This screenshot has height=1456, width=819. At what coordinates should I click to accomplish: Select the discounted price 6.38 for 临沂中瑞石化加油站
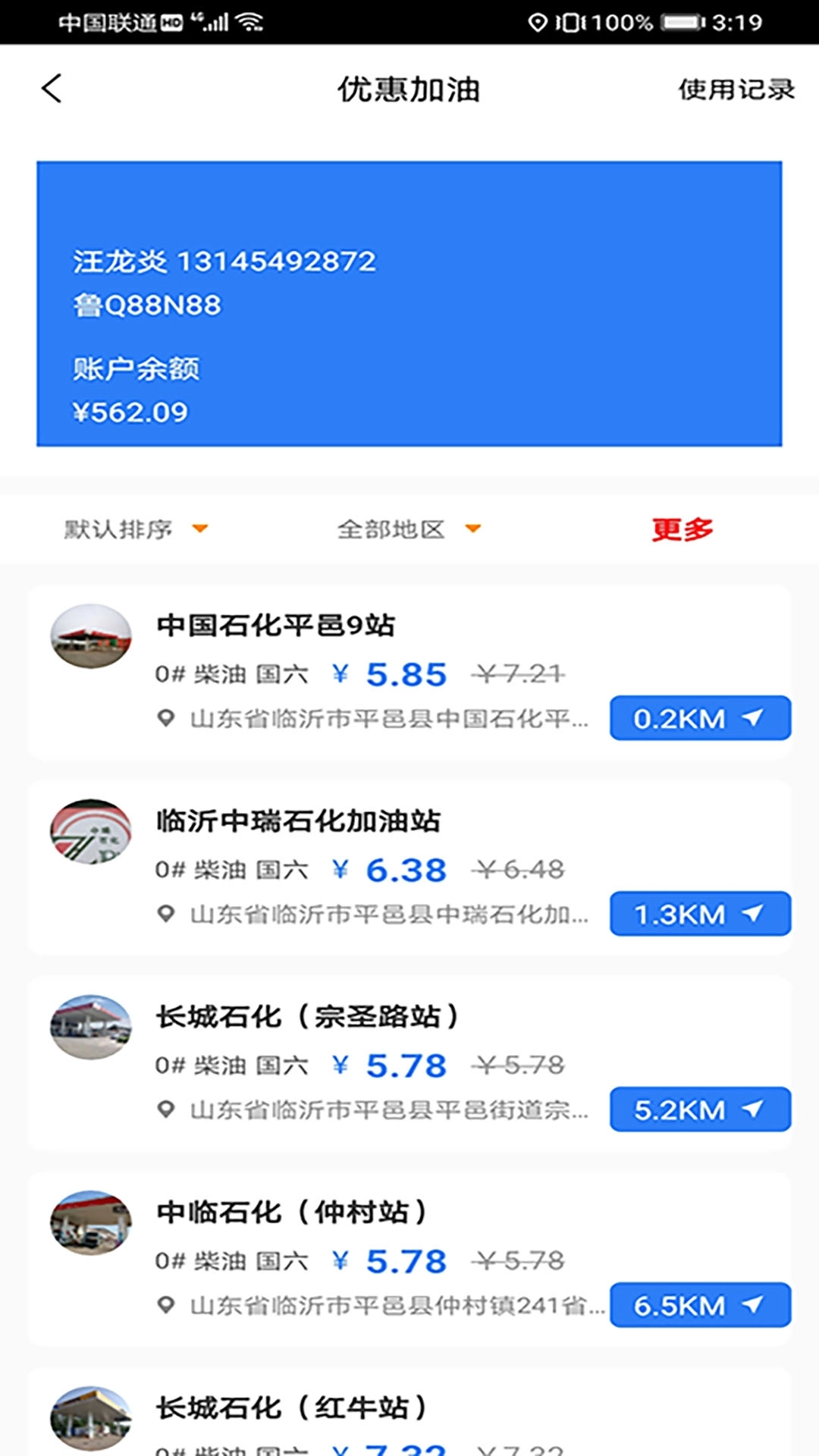407,870
